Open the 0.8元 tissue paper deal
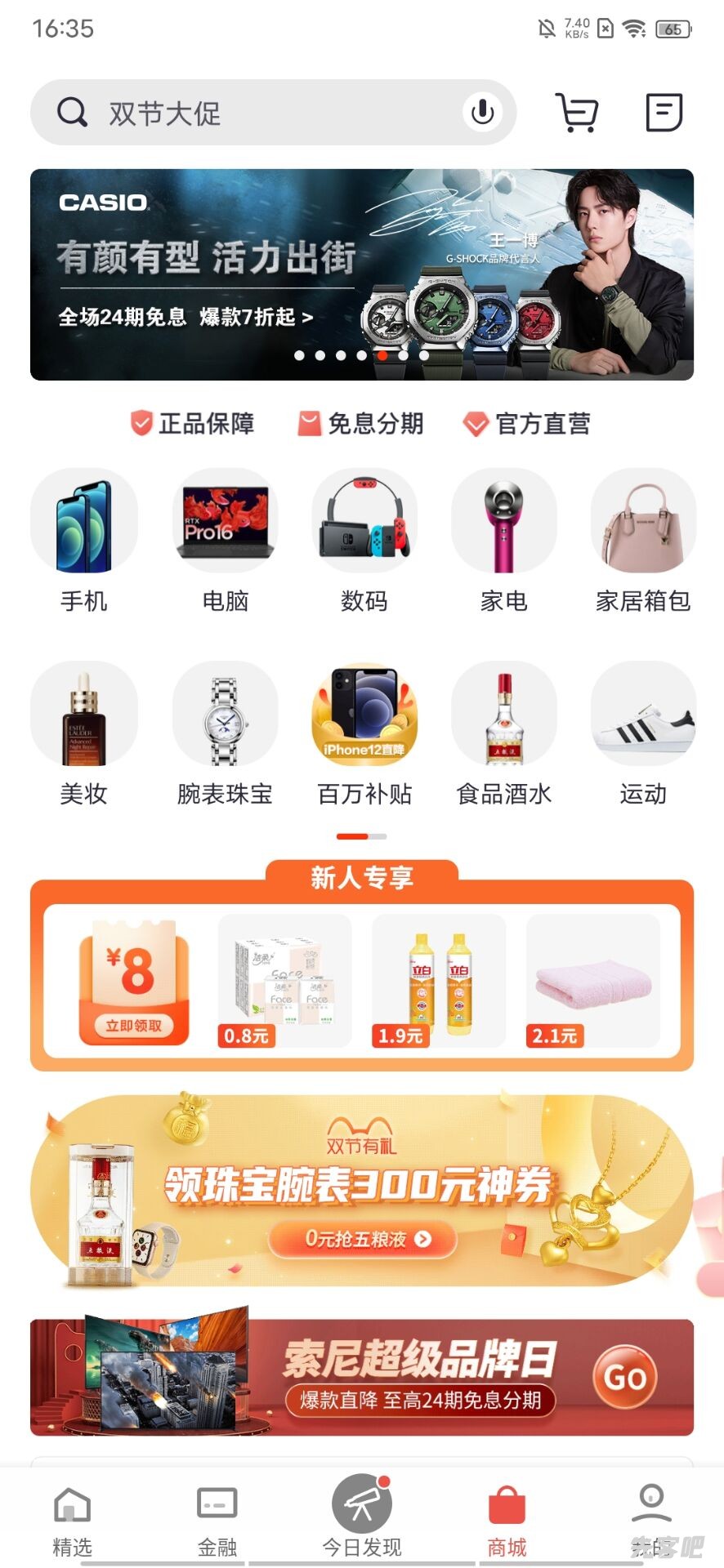This screenshot has width=724, height=1568. [284, 982]
